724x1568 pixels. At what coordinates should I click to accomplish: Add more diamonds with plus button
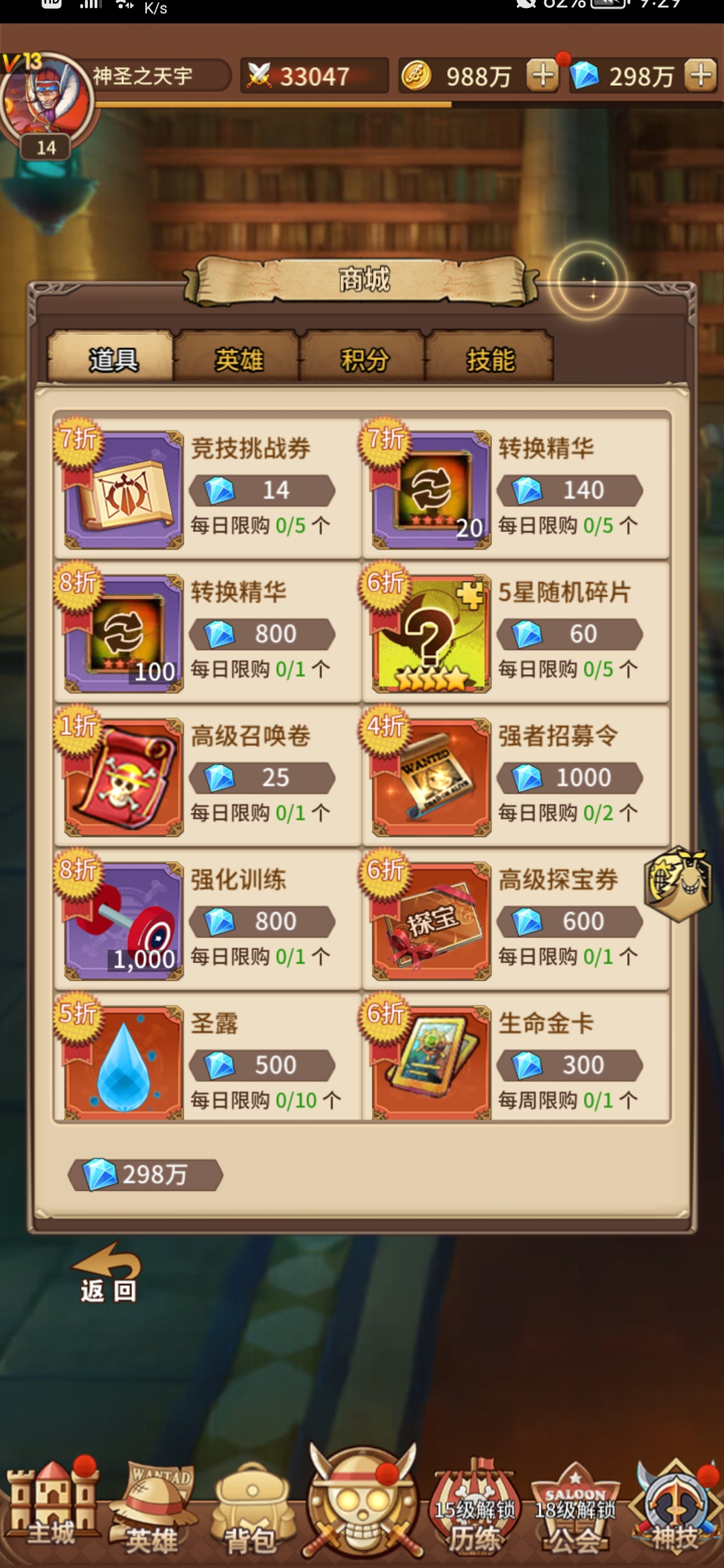click(701, 75)
